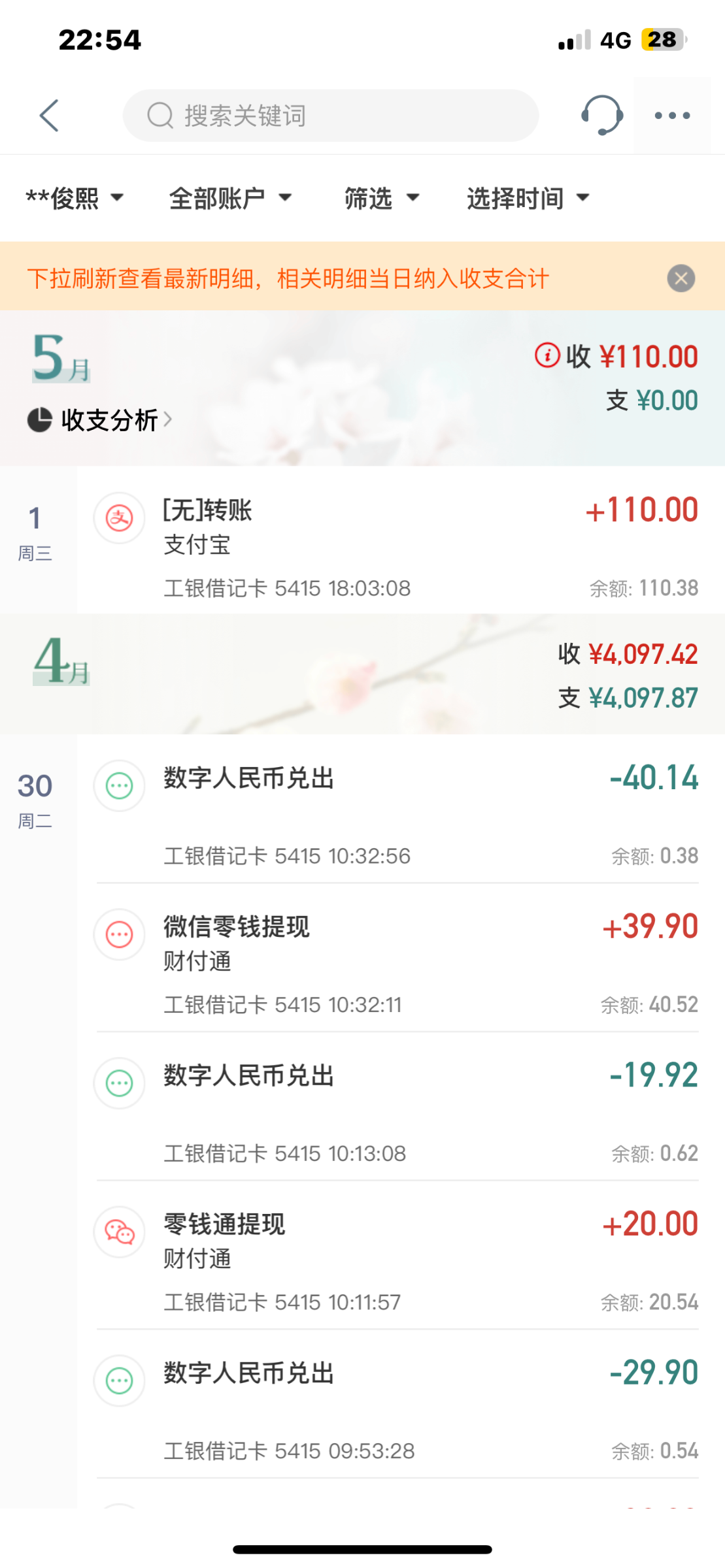Viewport: 725px width, 1568px height.
Task: Open the 选择时间 time picker
Action: pos(528,198)
